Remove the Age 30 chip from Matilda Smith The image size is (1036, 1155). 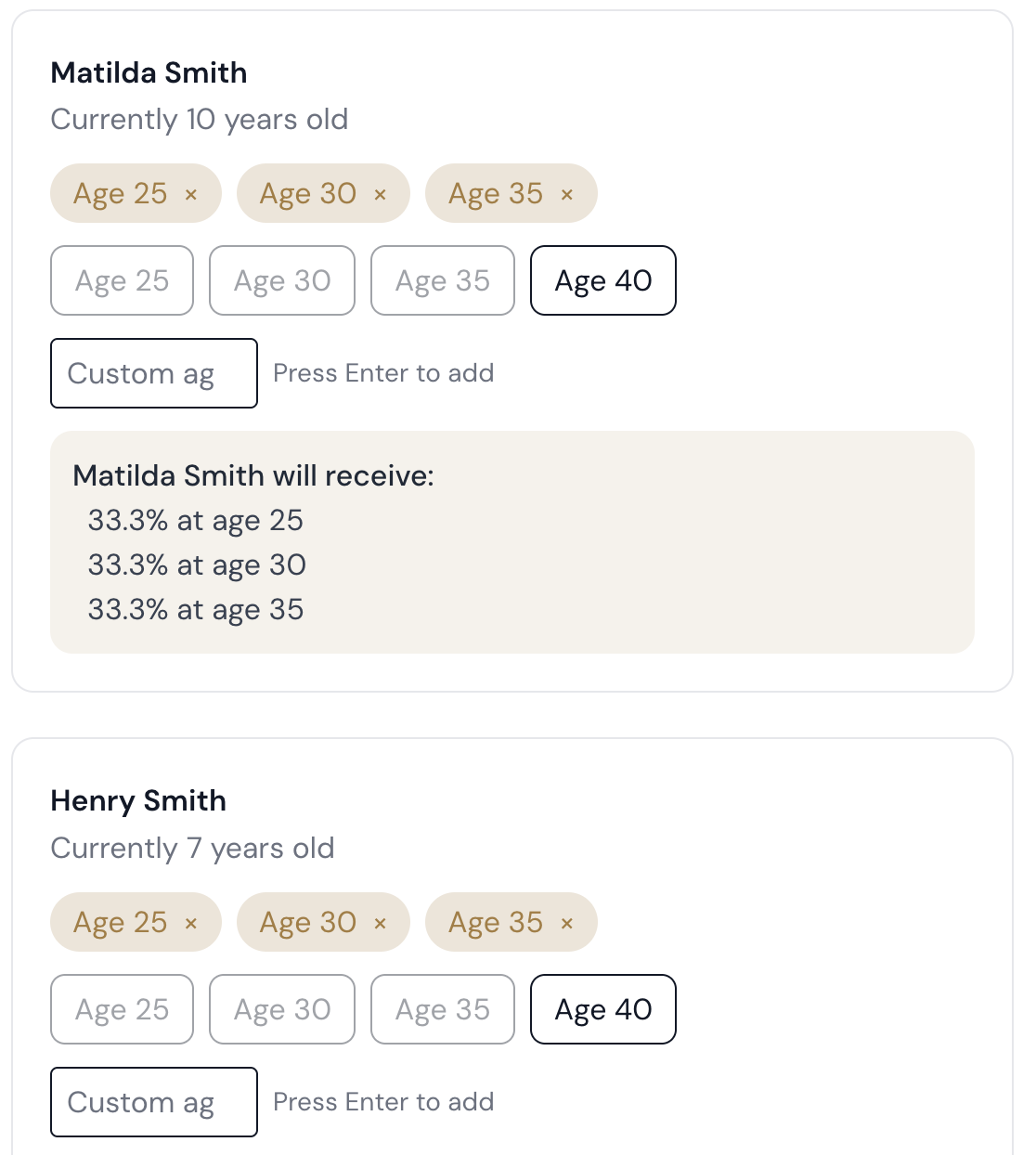point(380,193)
